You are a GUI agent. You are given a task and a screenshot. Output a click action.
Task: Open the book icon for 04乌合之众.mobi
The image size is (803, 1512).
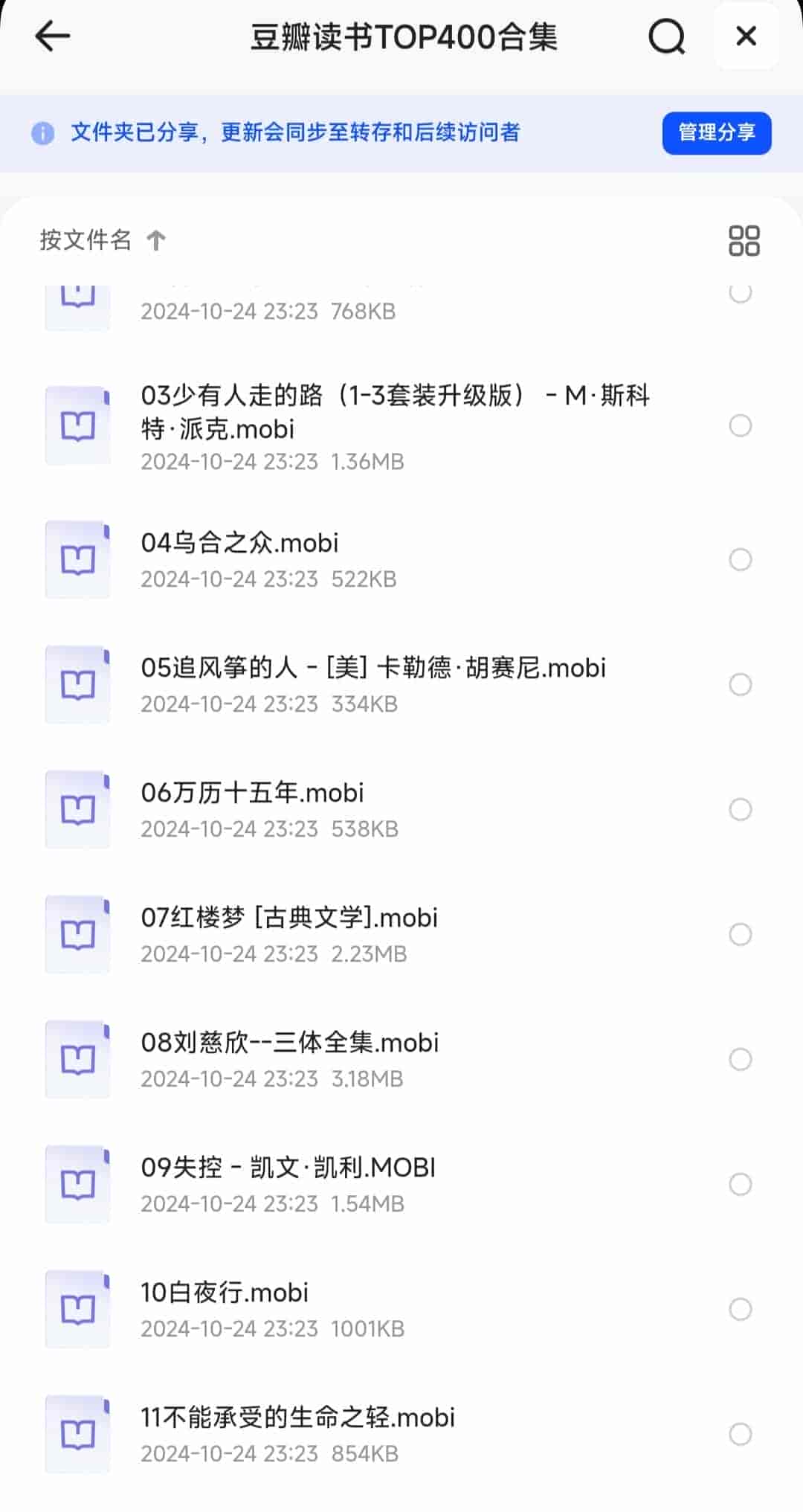[77, 560]
